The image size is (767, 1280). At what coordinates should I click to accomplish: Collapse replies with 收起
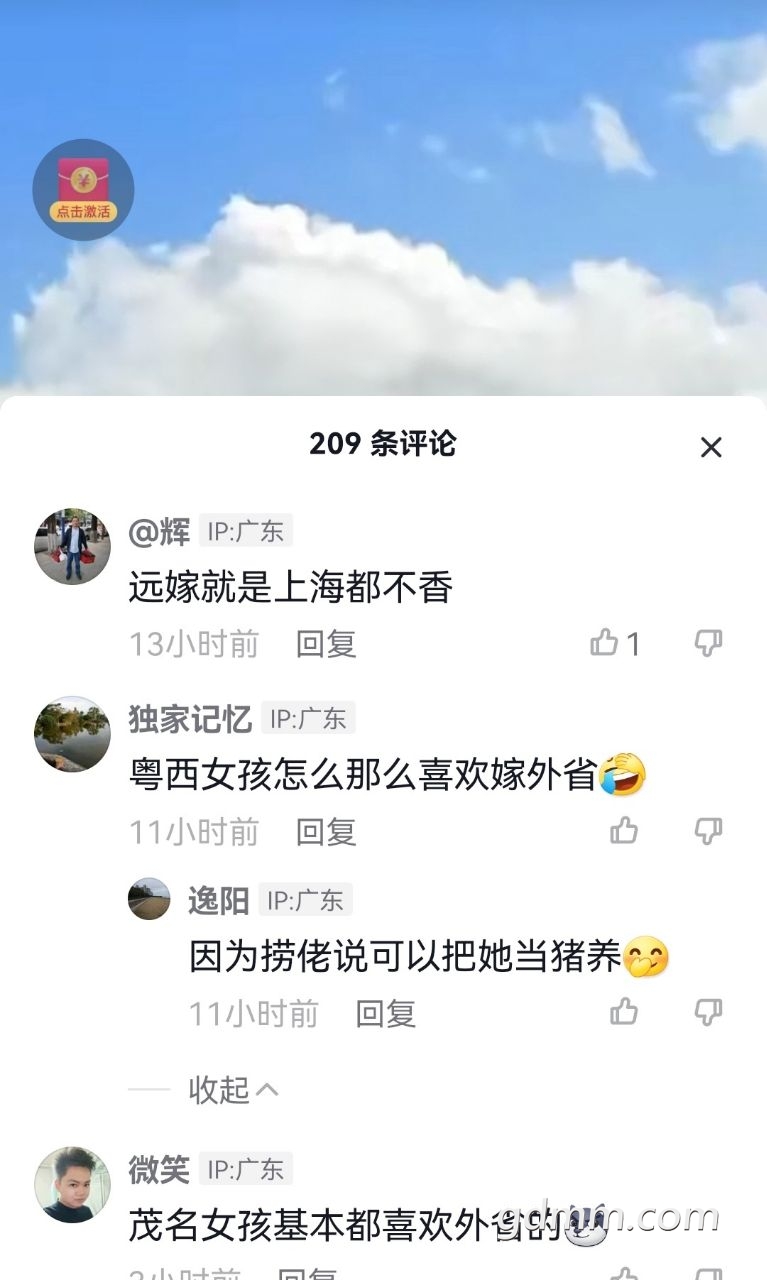233,1089
